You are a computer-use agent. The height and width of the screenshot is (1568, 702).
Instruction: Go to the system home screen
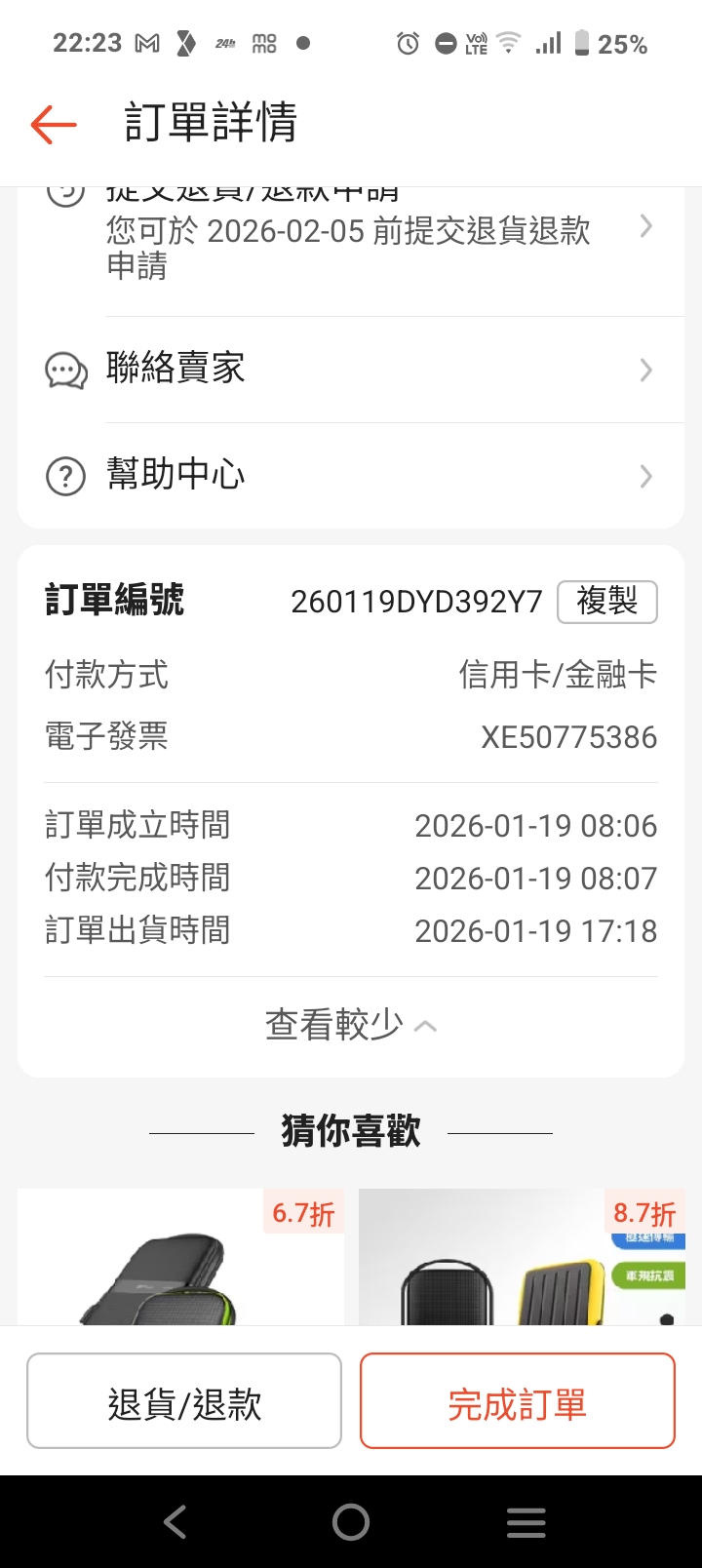[x=351, y=1521]
